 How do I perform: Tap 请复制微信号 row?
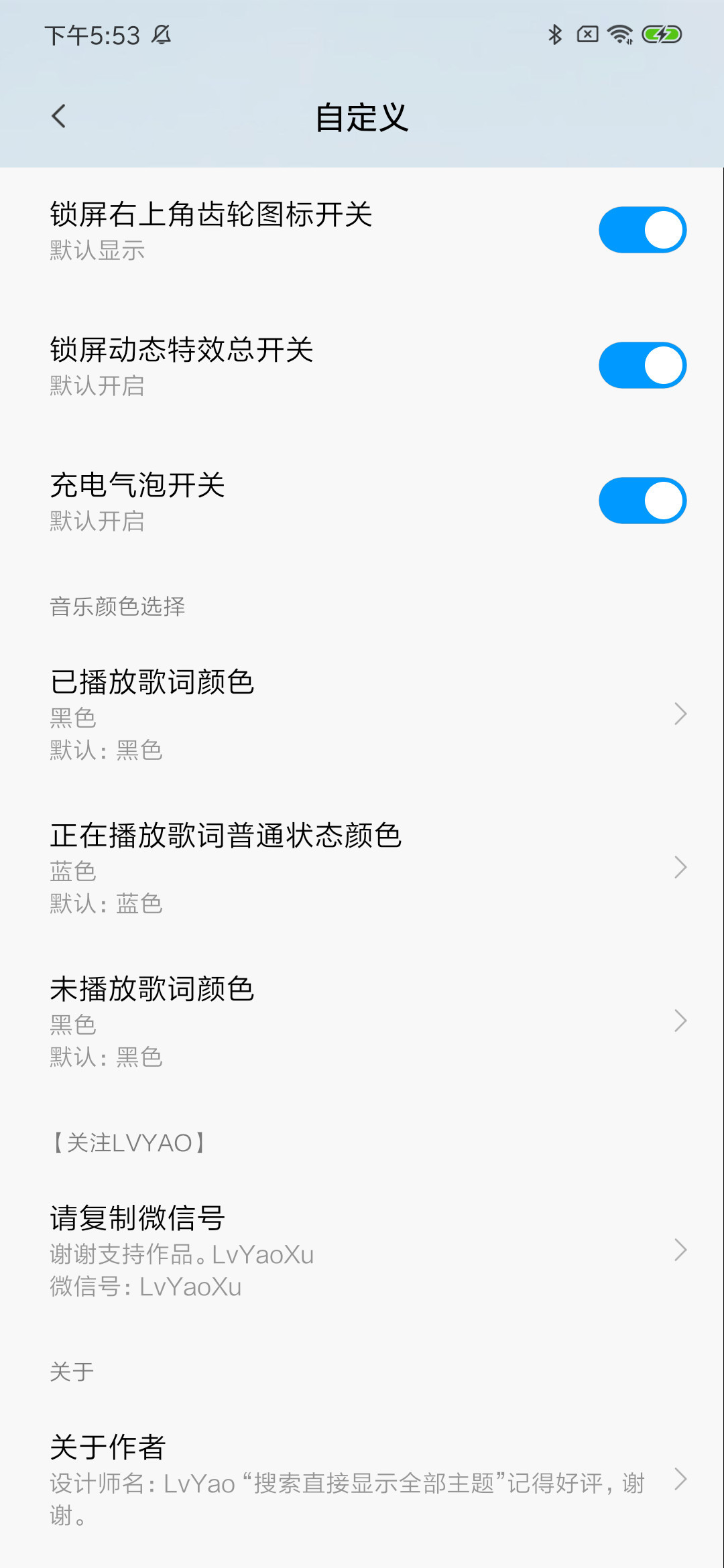click(x=362, y=1250)
